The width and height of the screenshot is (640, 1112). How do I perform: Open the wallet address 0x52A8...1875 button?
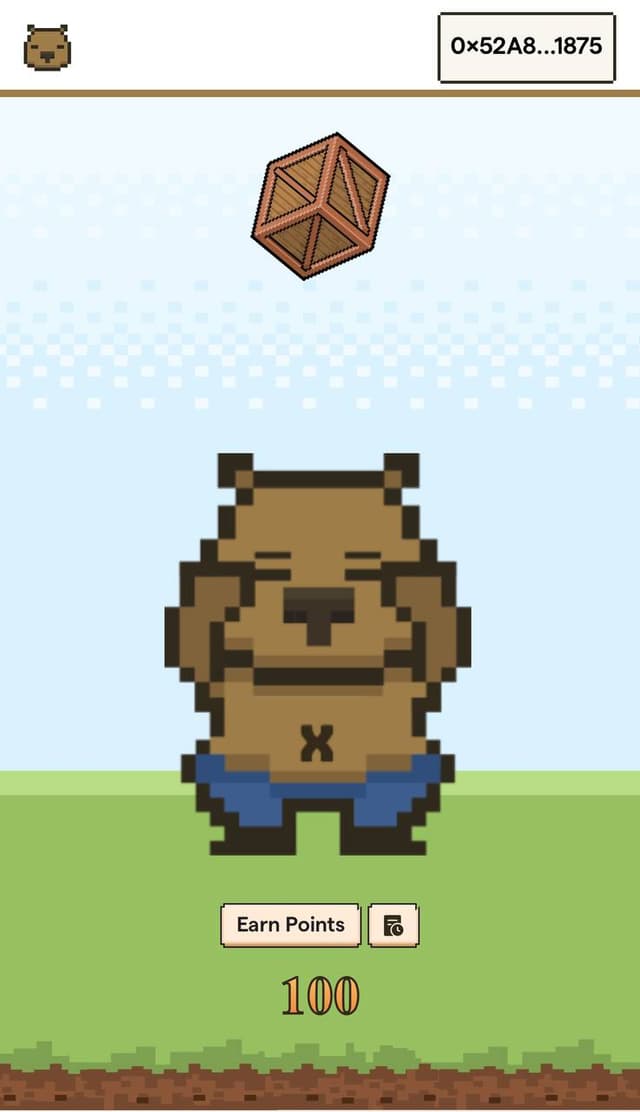(526, 47)
